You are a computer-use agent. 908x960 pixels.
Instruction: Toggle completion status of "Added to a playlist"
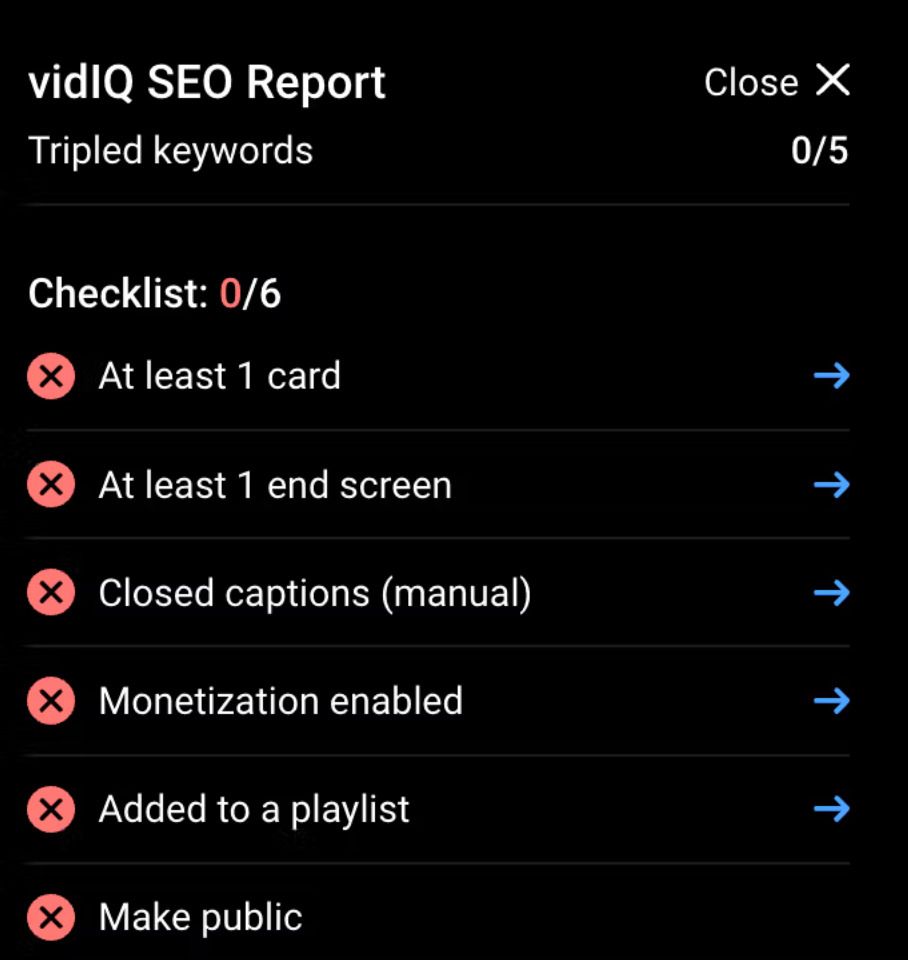[50, 809]
